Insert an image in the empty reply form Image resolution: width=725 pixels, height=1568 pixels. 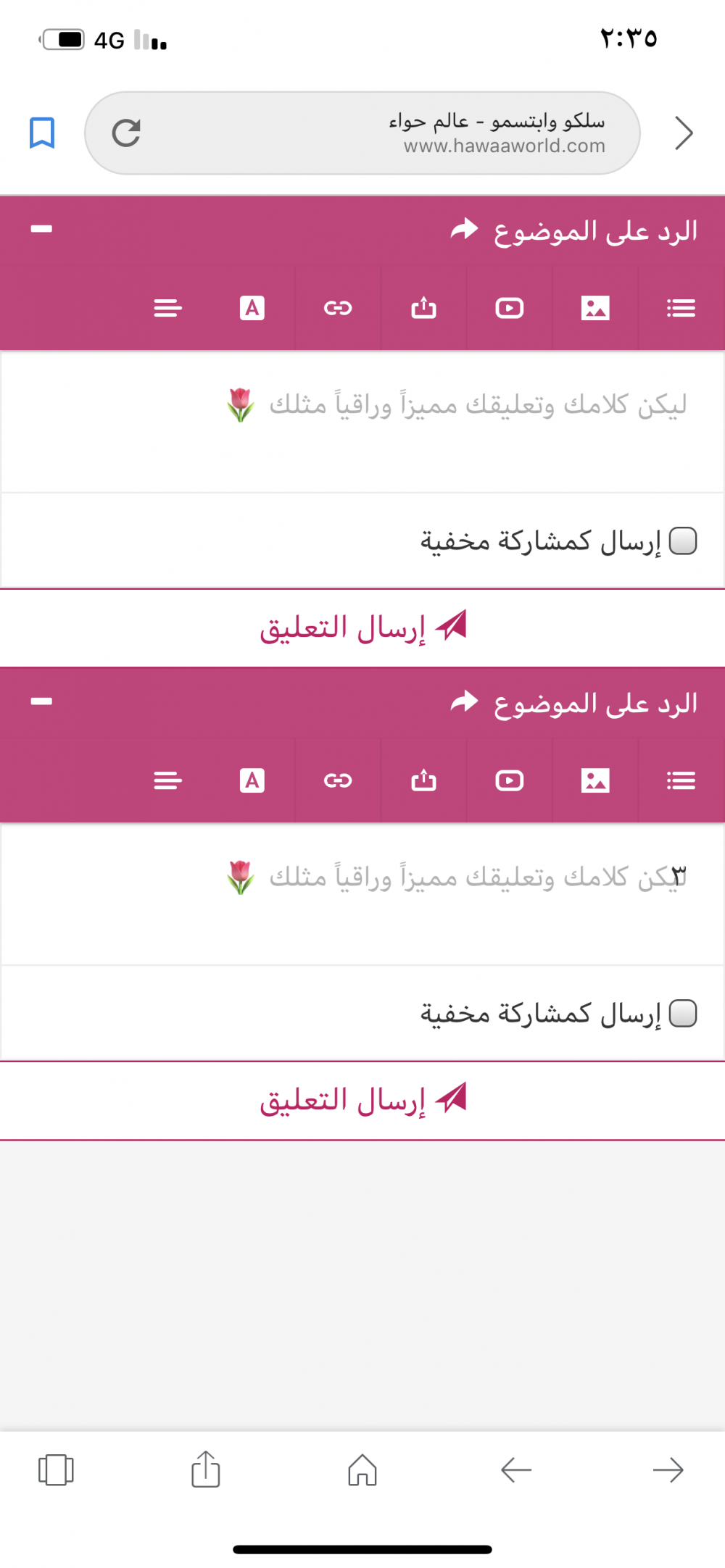point(594,308)
